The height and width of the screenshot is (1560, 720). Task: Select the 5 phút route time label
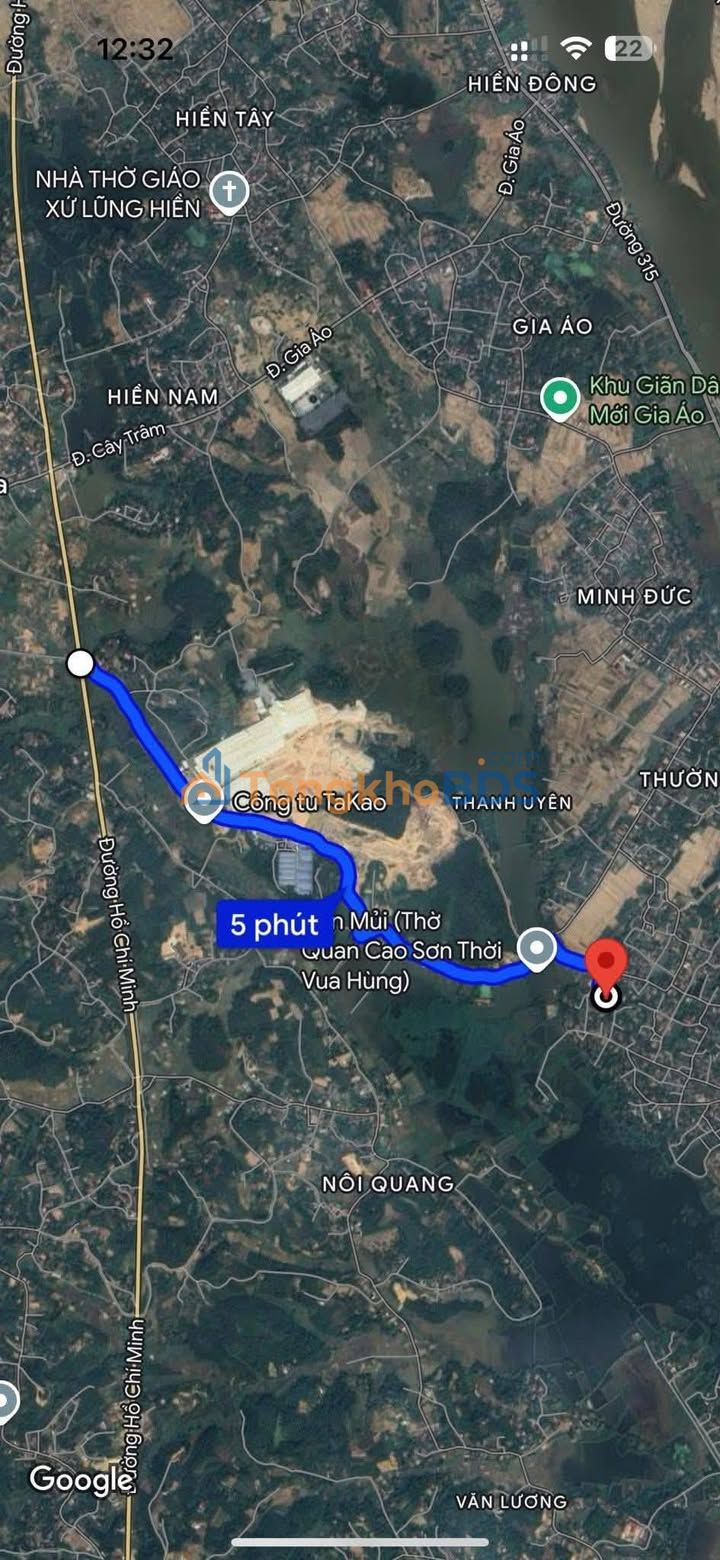pos(274,924)
